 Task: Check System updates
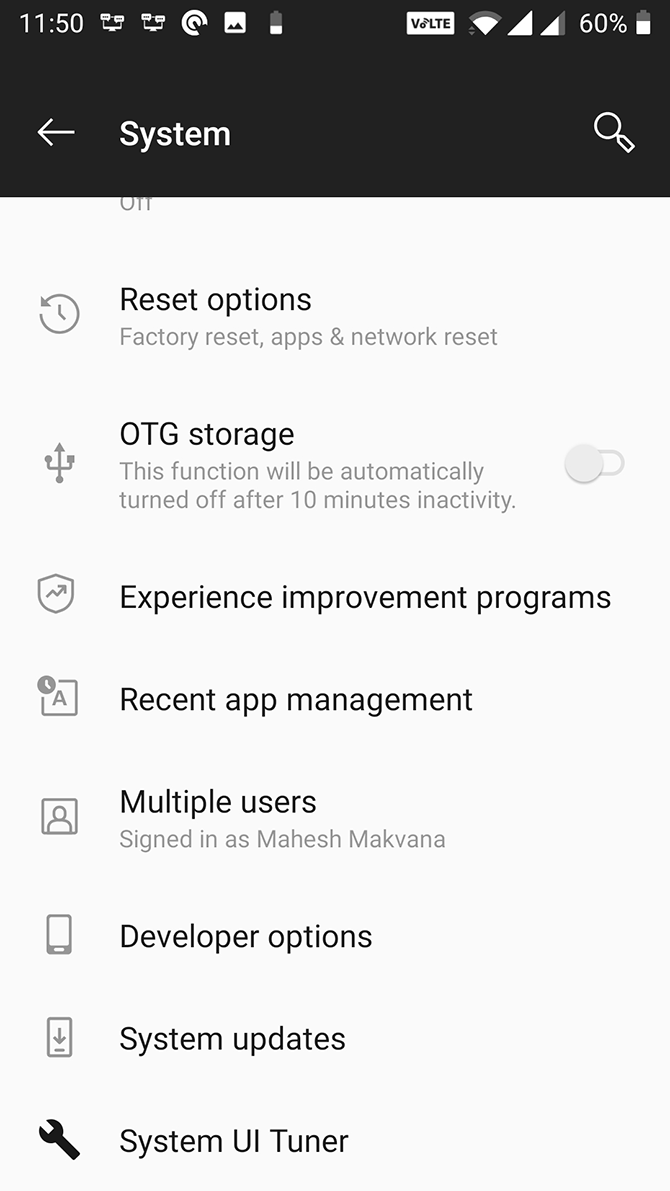tap(232, 1038)
